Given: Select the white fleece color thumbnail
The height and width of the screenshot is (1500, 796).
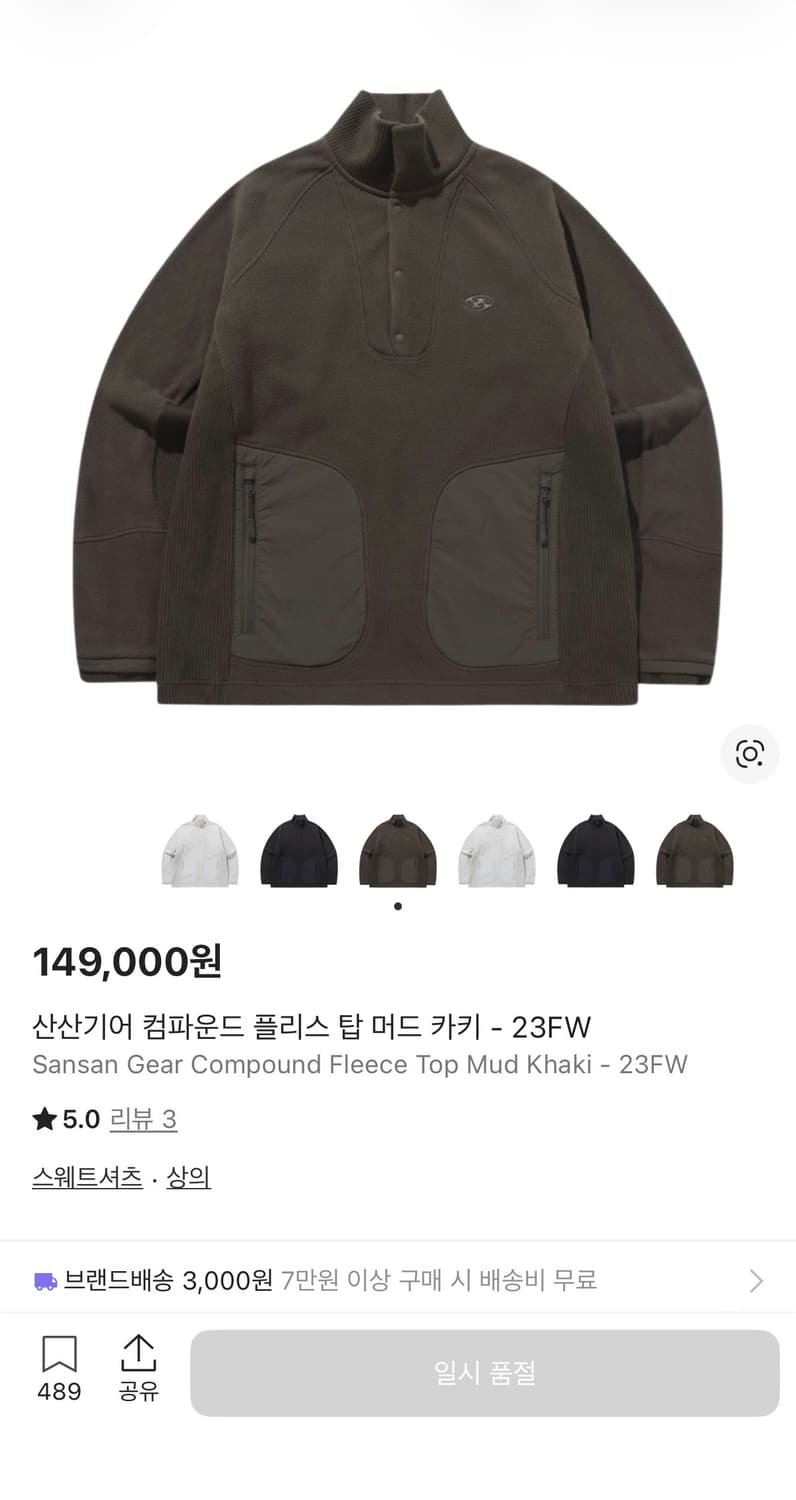Looking at the screenshot, I should point(198,850).
